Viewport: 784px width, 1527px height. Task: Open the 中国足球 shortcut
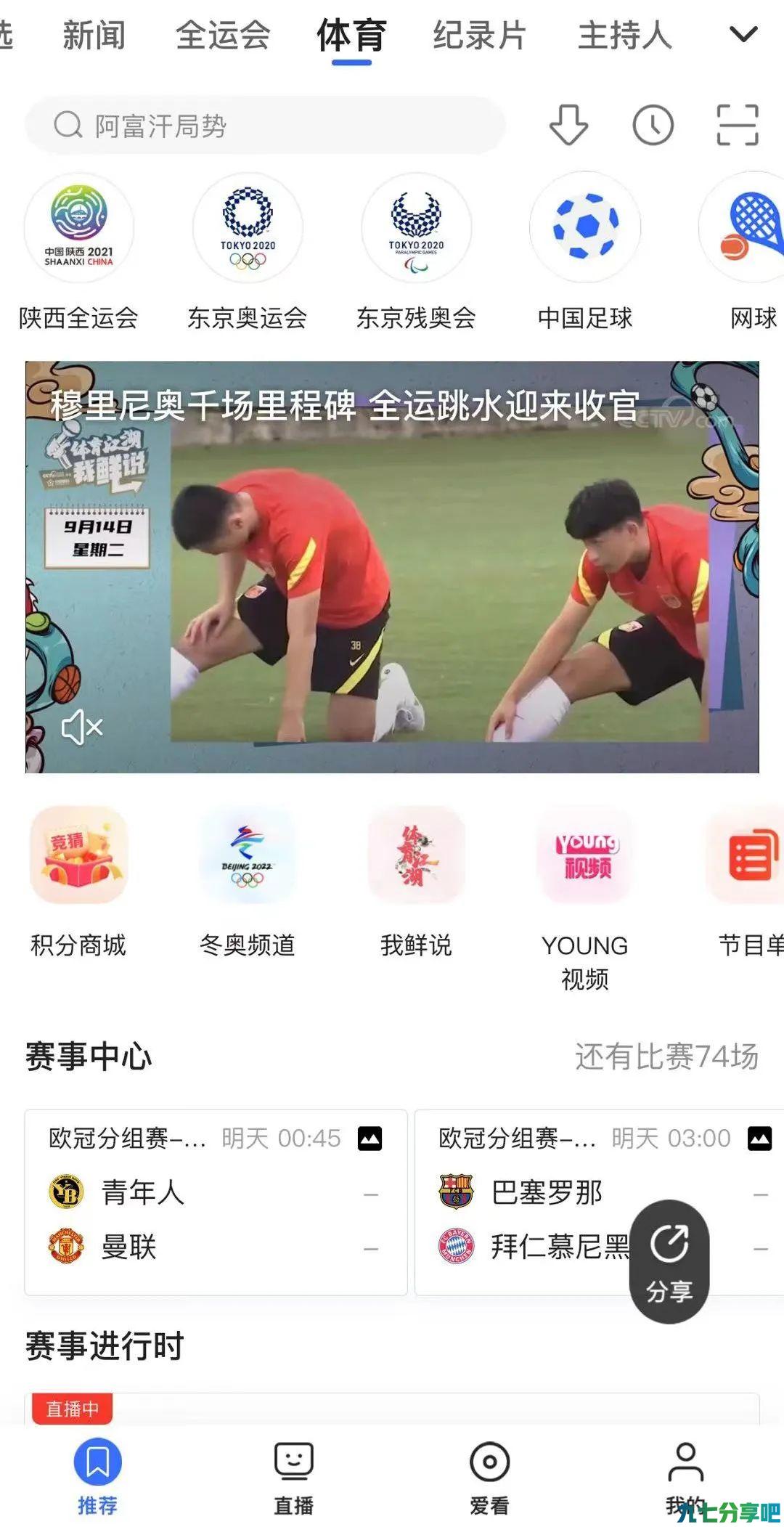585,252
